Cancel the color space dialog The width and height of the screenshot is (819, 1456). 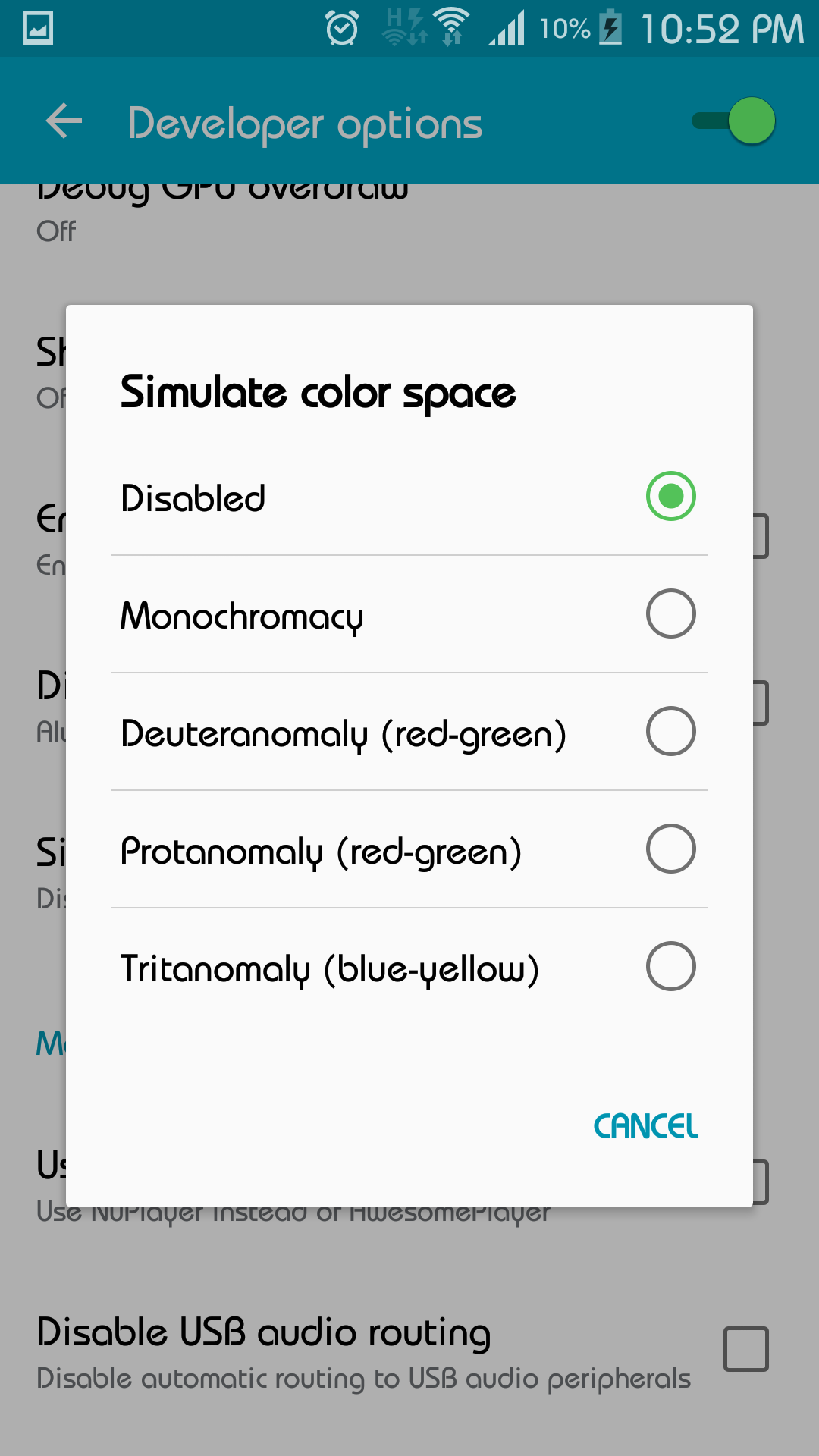click(x=646, y=1127)
